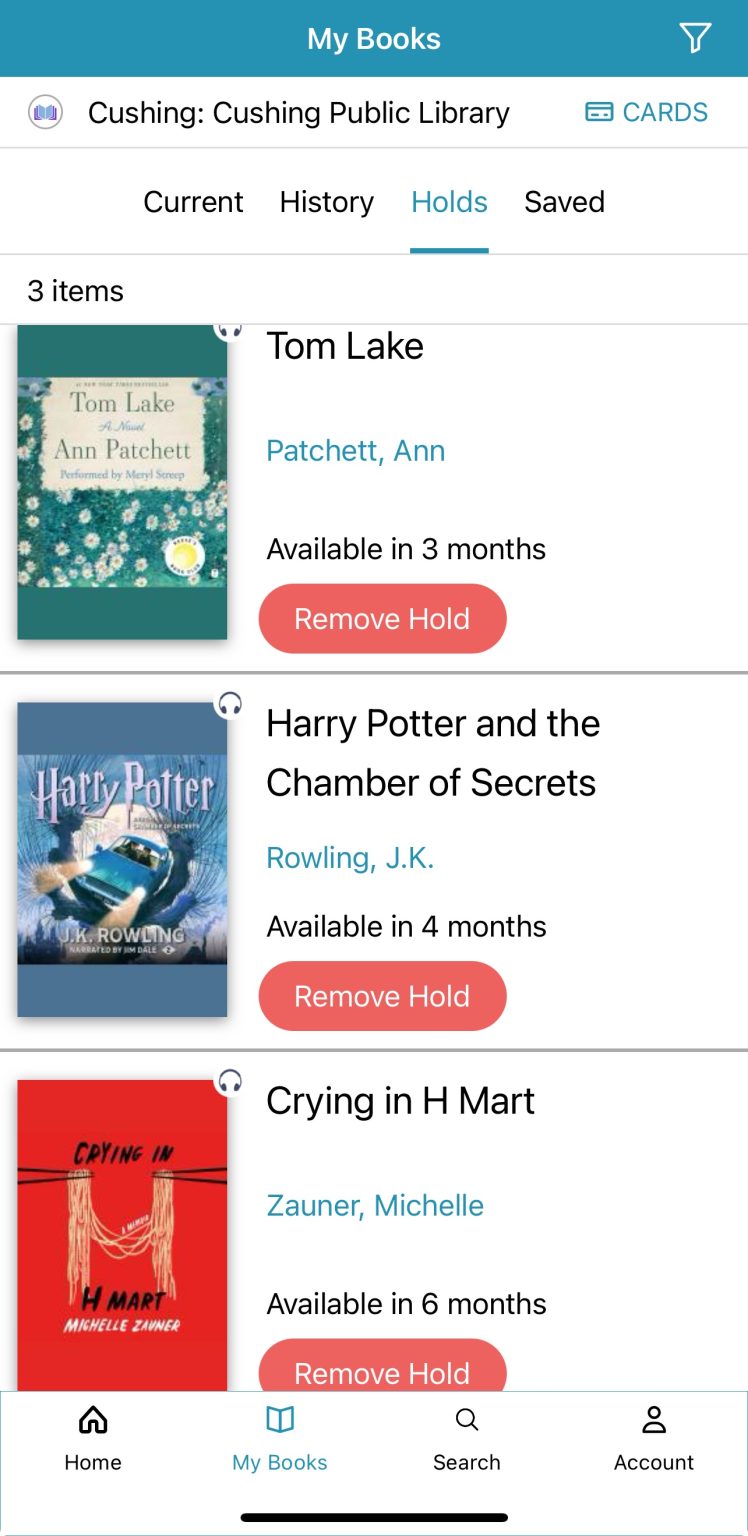Open the Search tab

(x=466, y=1439)
